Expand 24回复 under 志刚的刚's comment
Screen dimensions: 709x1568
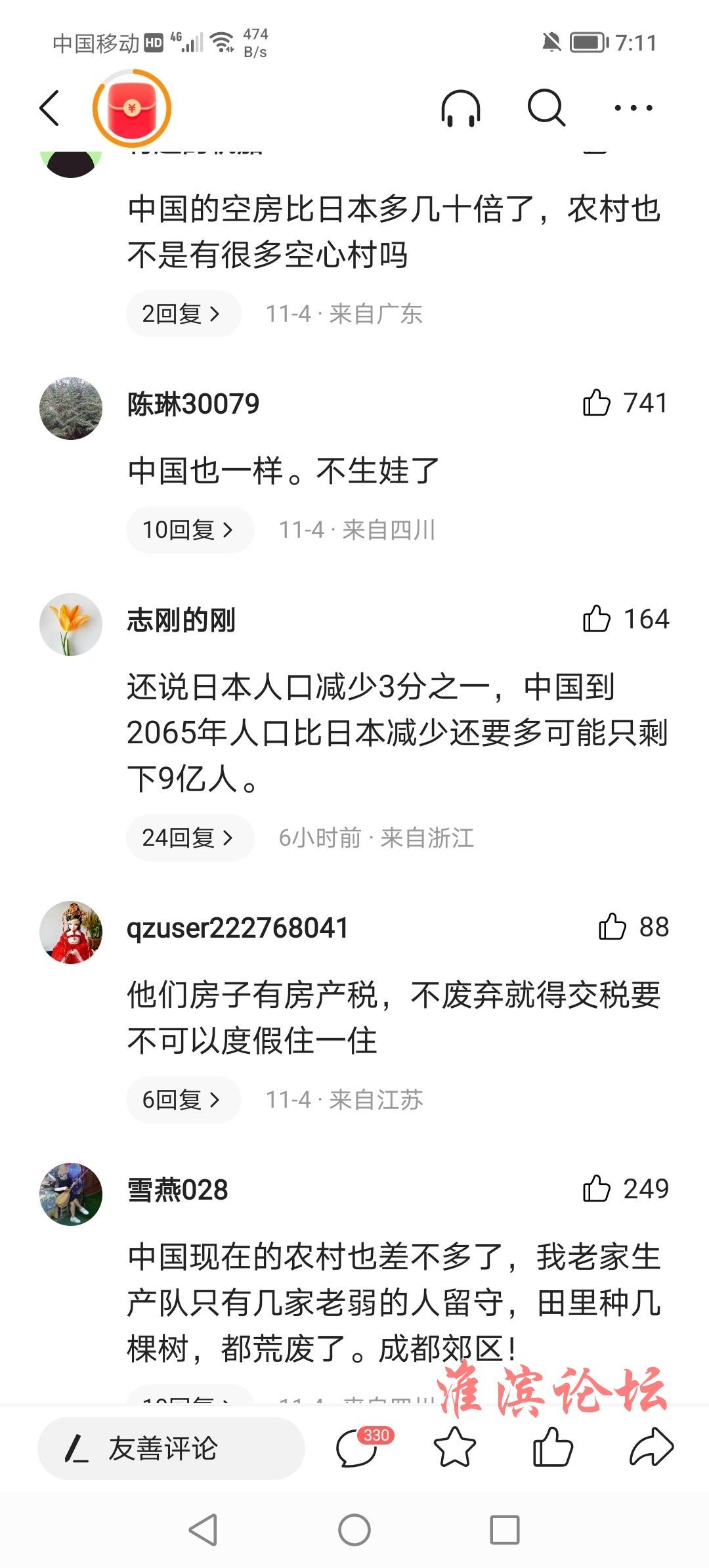tap(189, 838)
